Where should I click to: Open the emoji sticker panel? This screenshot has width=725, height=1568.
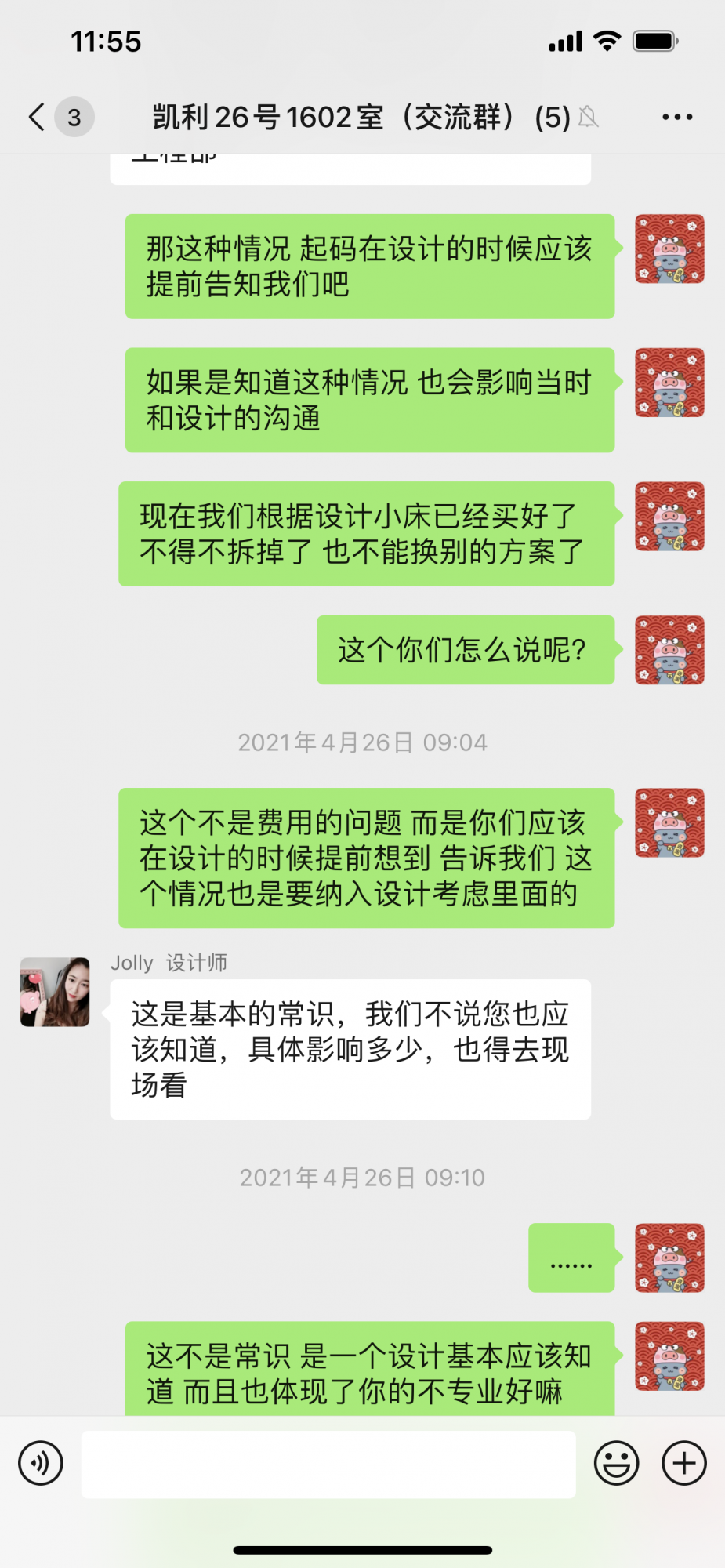click(x=616, y=1463)
